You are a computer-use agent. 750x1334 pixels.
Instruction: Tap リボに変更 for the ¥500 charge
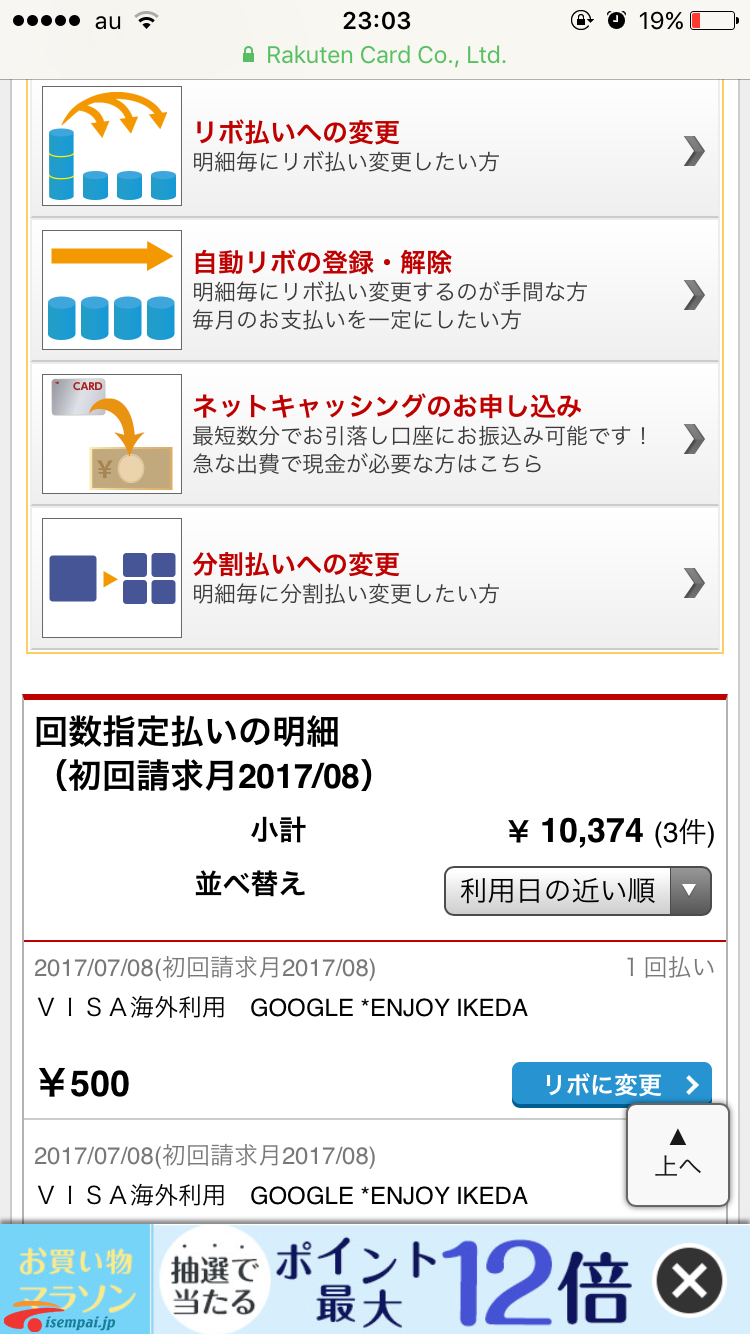(611, 1085)
